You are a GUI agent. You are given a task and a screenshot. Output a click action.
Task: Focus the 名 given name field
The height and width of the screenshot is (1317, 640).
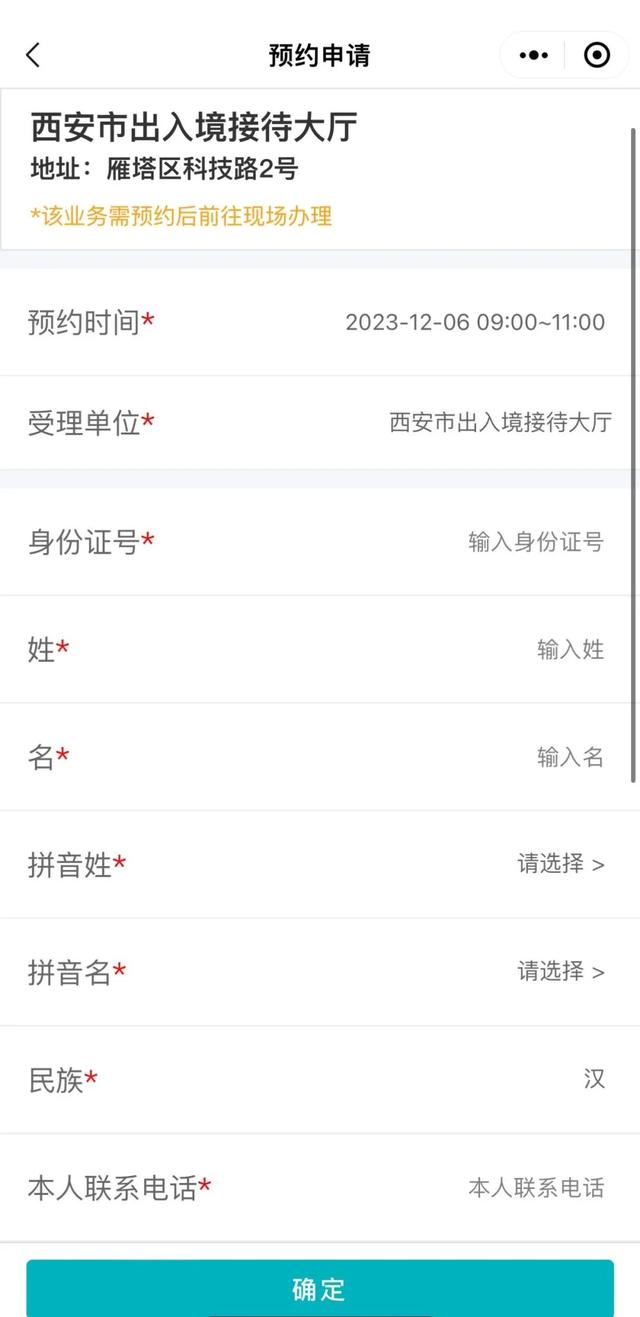[320, 757]
